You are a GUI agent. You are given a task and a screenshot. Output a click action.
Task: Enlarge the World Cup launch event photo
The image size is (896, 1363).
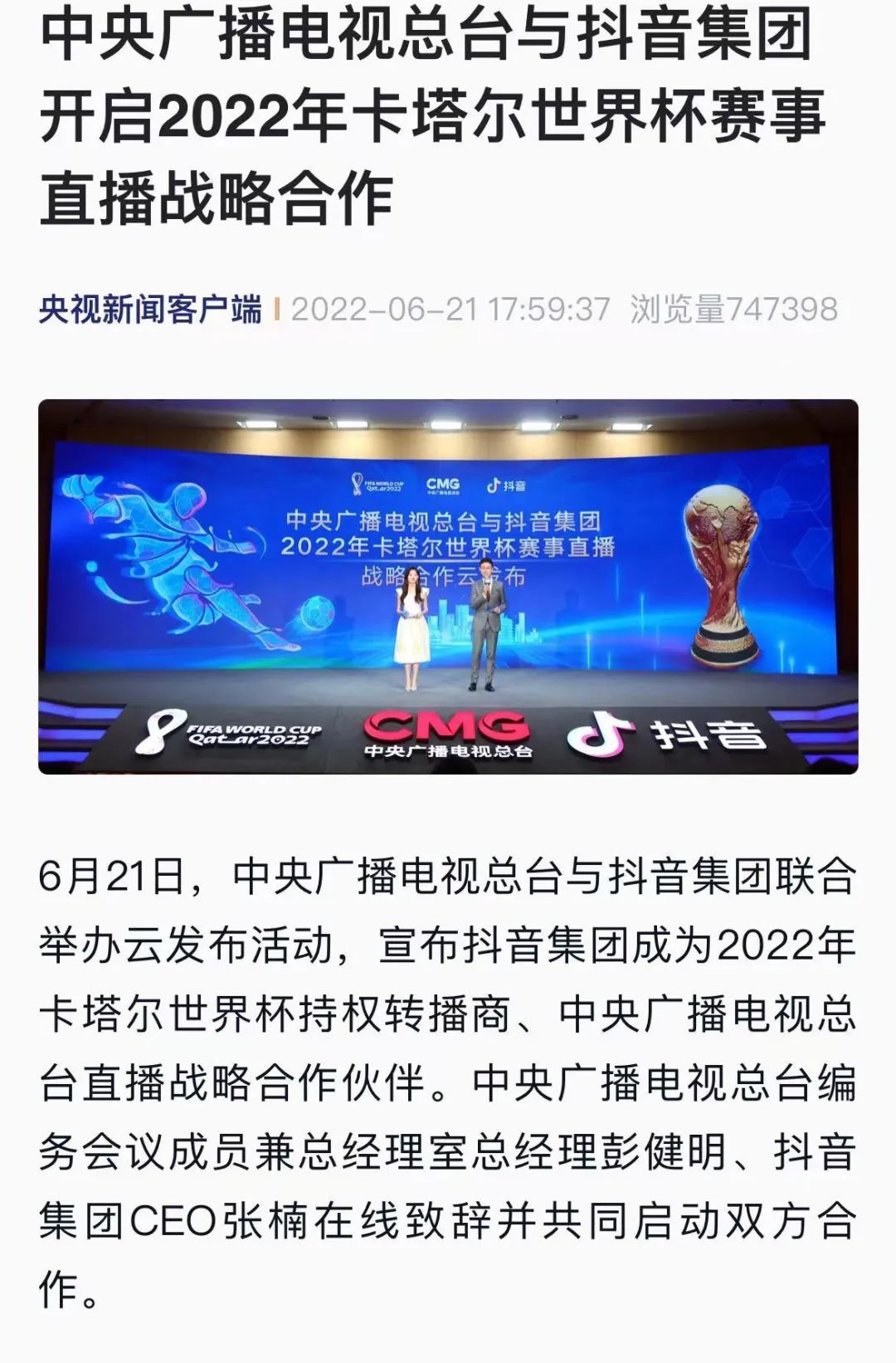click(x=448, y=587)
